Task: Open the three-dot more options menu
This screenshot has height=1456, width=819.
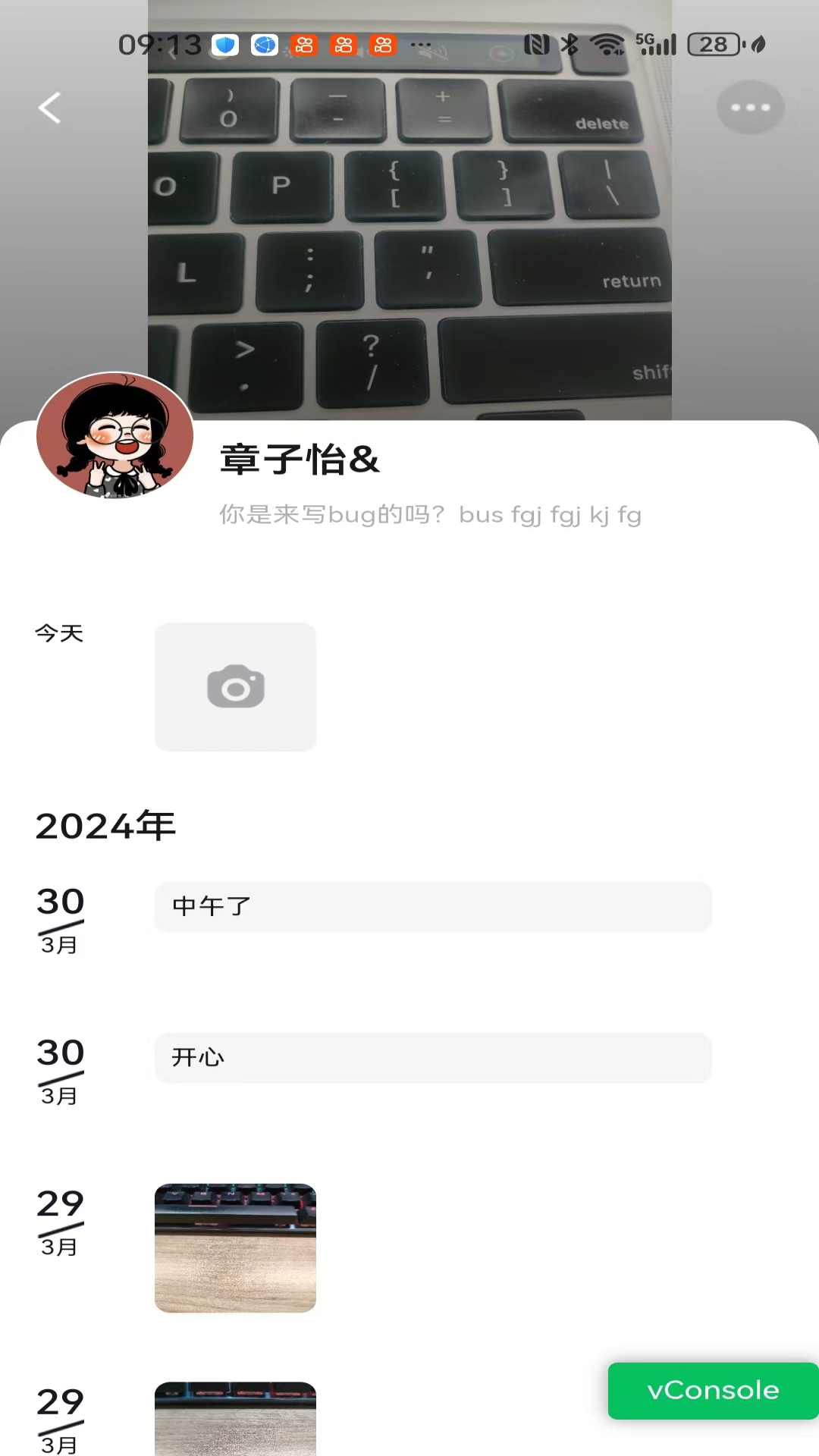Action: [x=750, y=108]
